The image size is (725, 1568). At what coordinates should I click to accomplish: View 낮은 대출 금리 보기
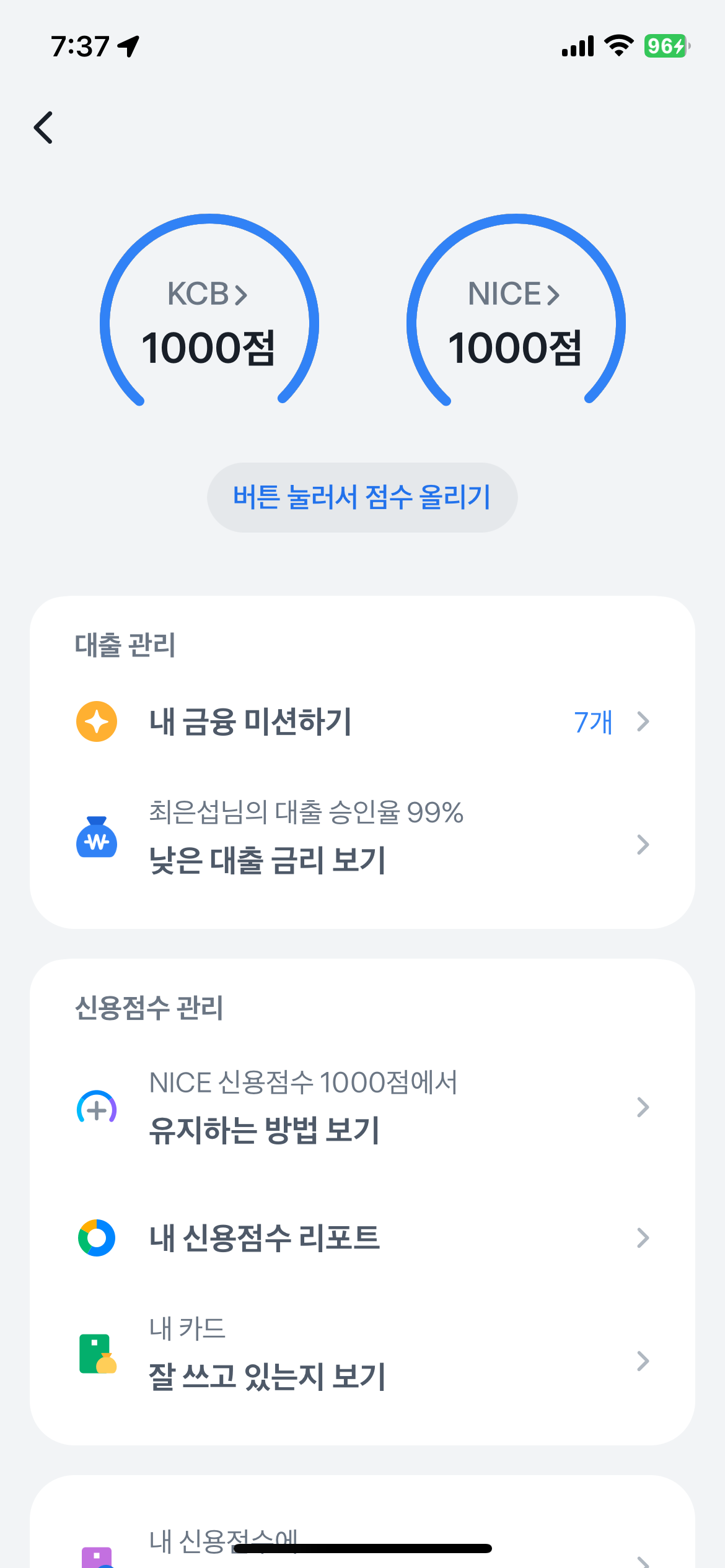362,844
